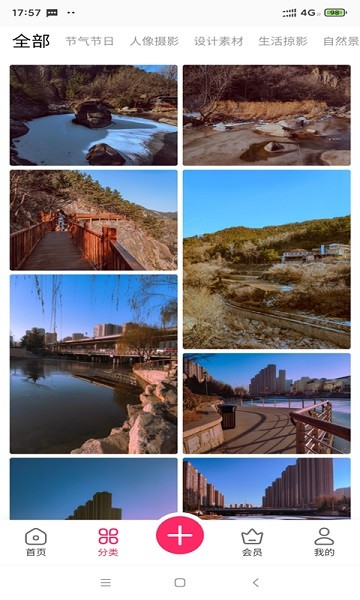Screen dimensions: 360x600
Task: View the lake with willow branches photo
Action: (x=94, y=364)
